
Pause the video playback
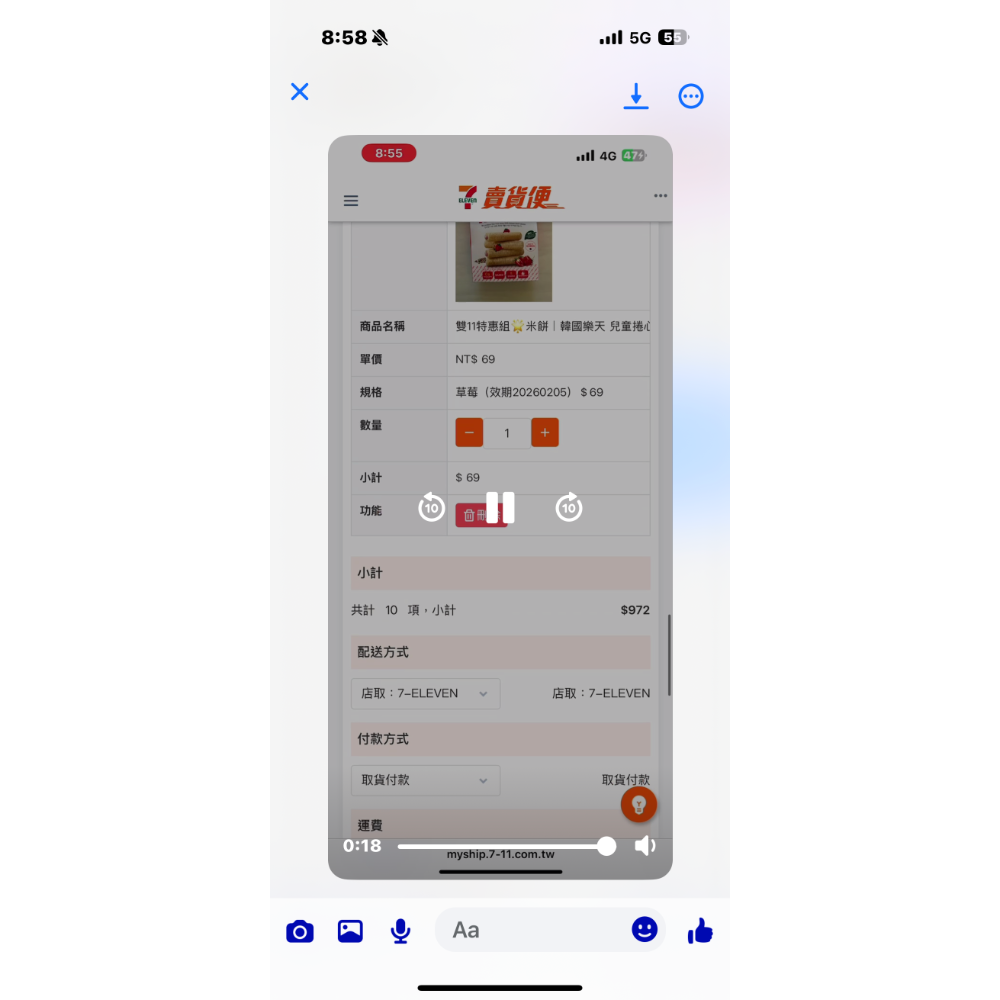click(500, 508)
